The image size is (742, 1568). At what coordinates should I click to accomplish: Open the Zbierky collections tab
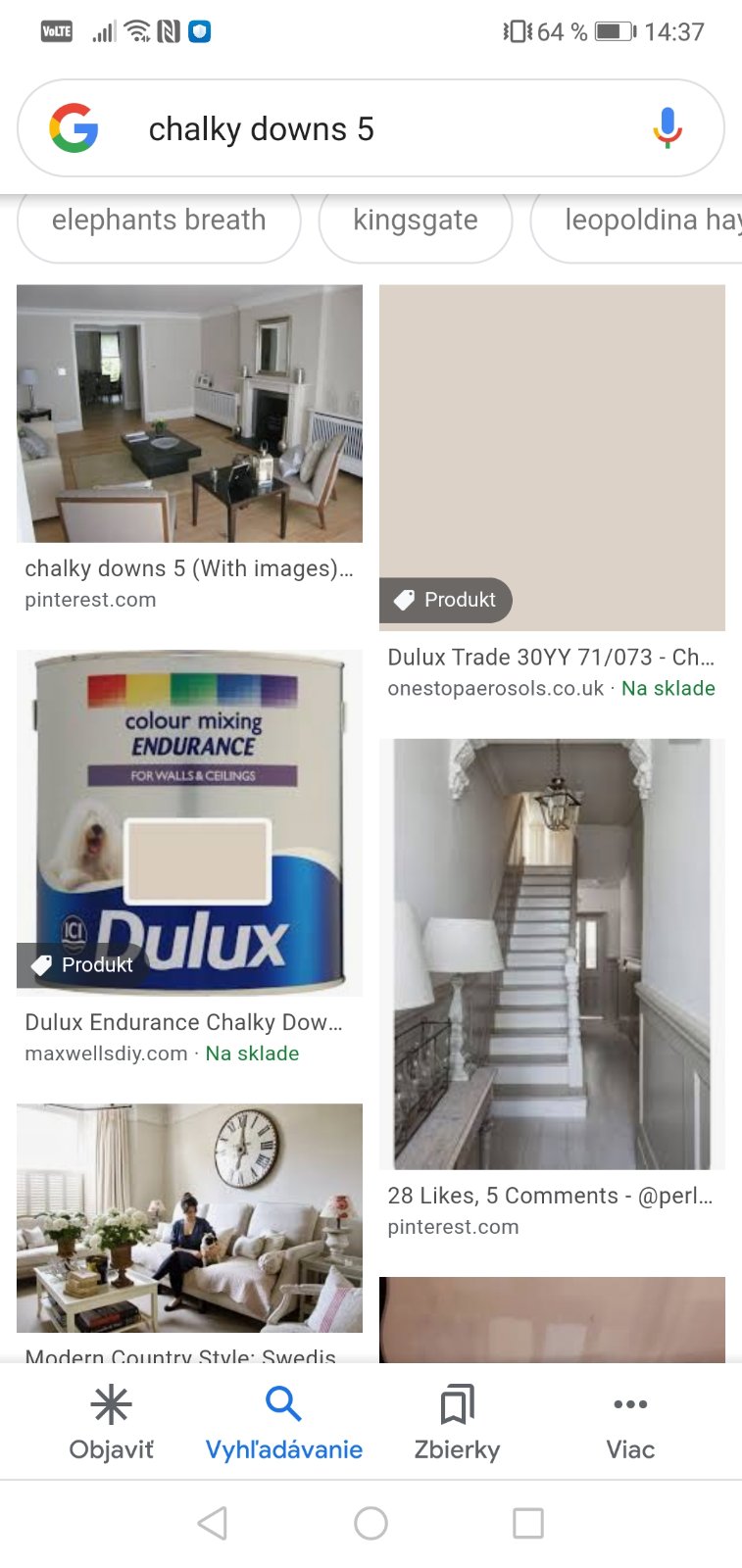457,1422
